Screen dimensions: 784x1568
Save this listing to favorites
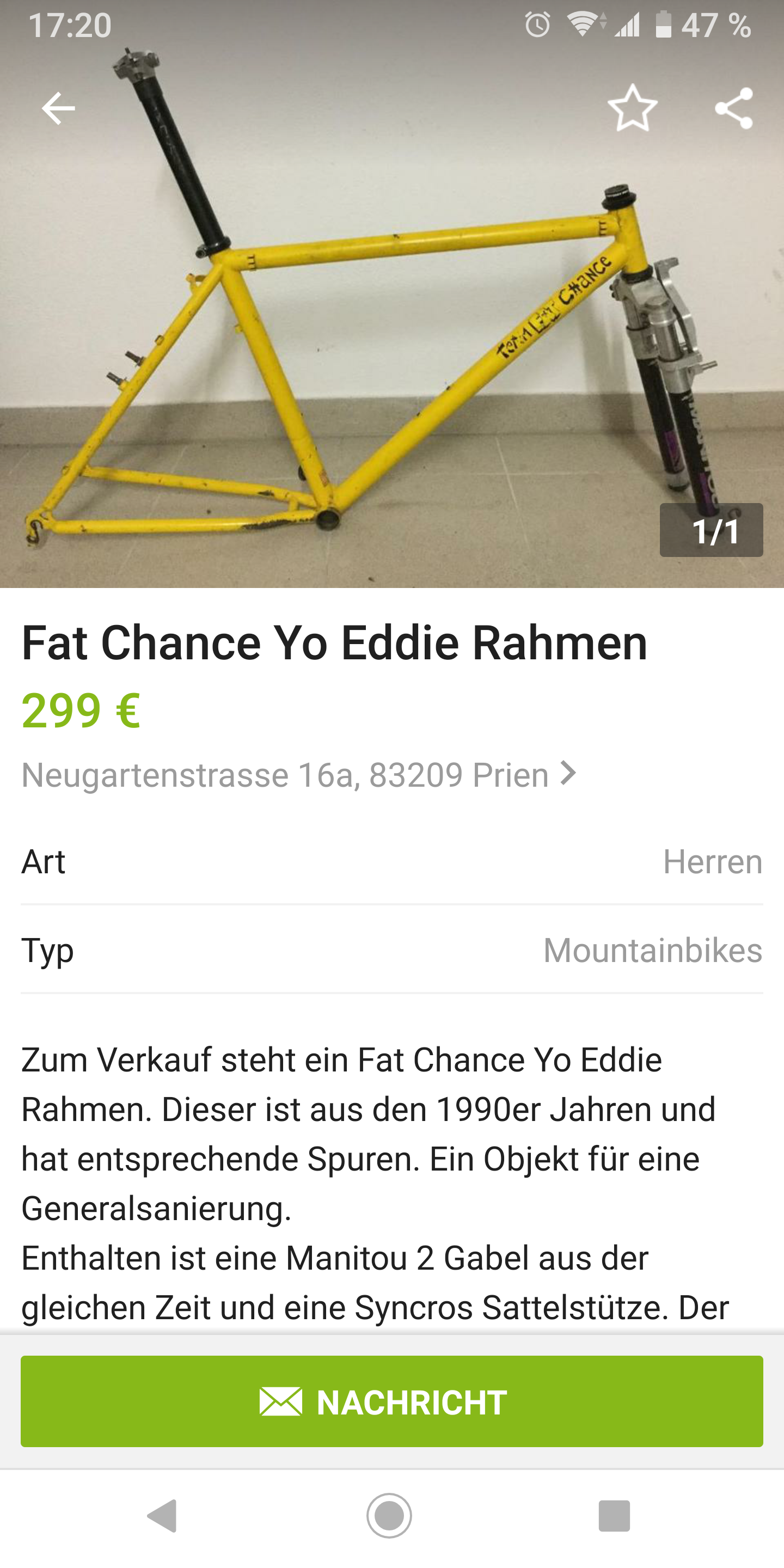click(x=633, y=108)
